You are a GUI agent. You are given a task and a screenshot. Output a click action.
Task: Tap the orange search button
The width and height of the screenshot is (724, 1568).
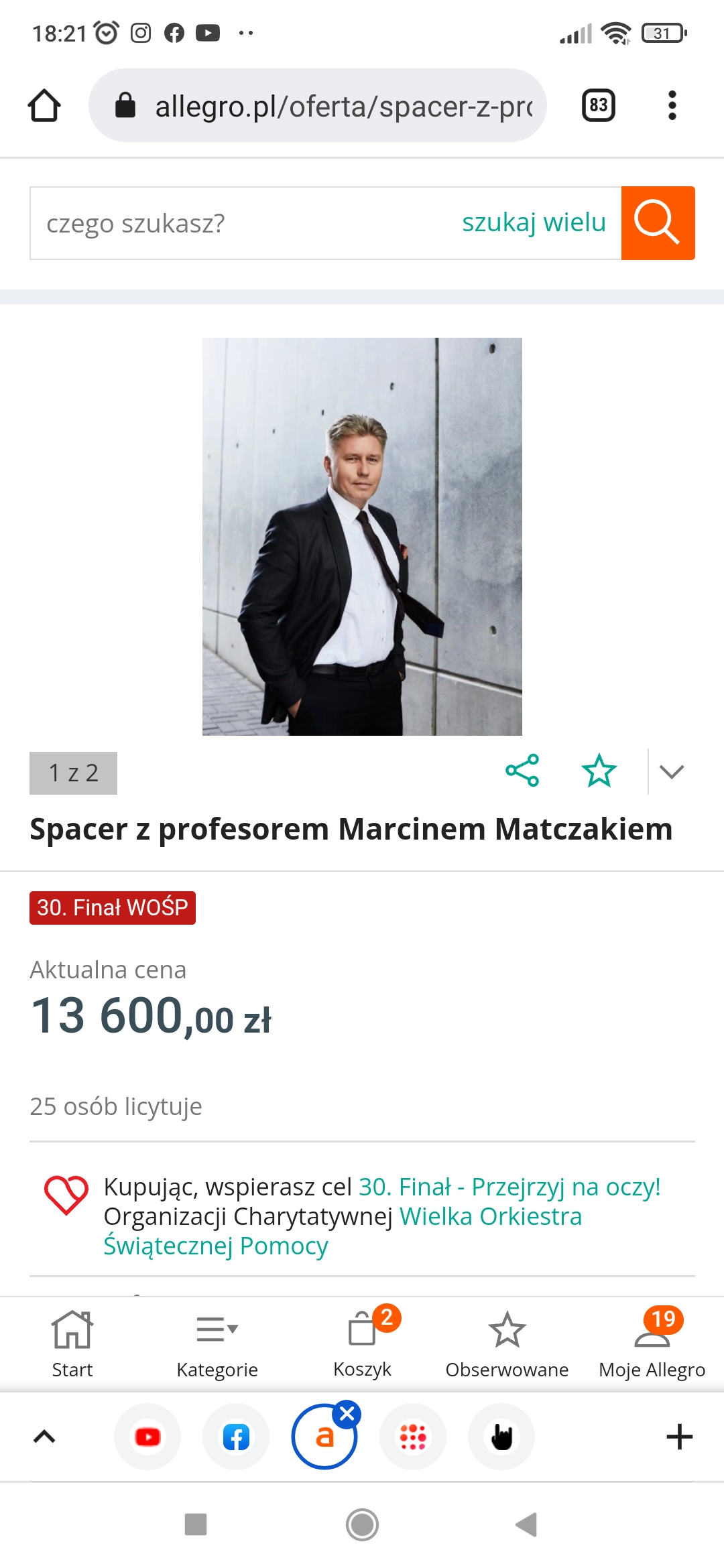pos(658,223)
